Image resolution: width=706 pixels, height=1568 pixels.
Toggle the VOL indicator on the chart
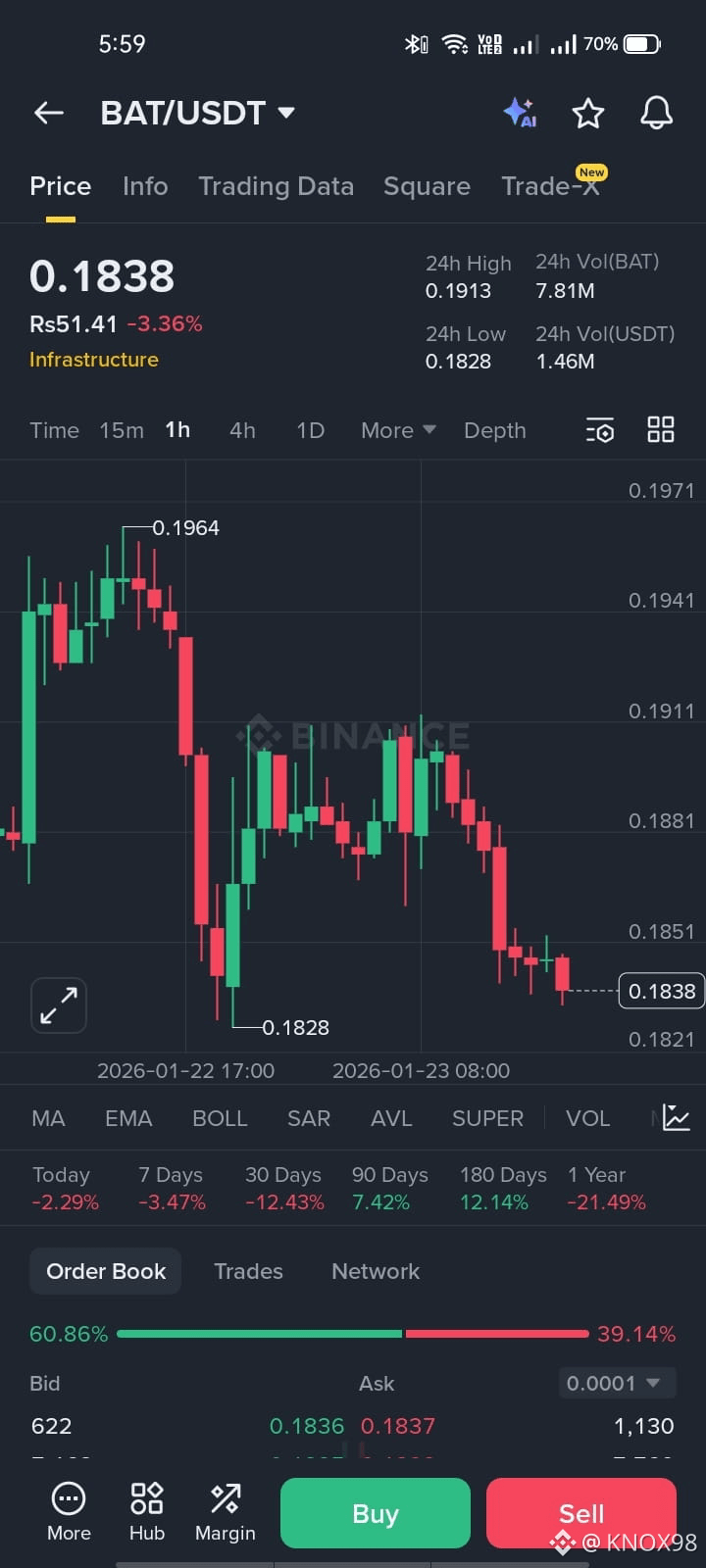(x=587, y=1117)
